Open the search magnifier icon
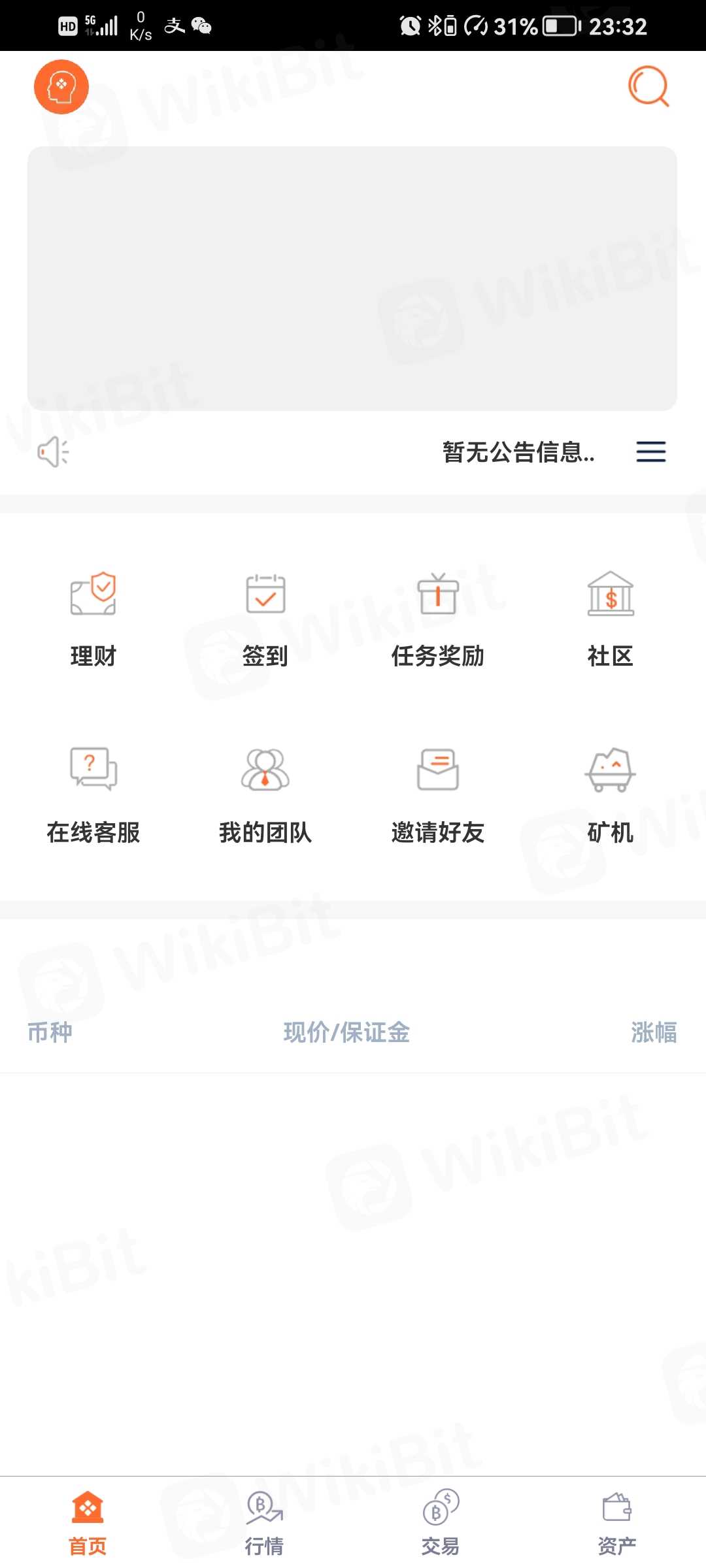706x1568 pixels. coord(648,86)
